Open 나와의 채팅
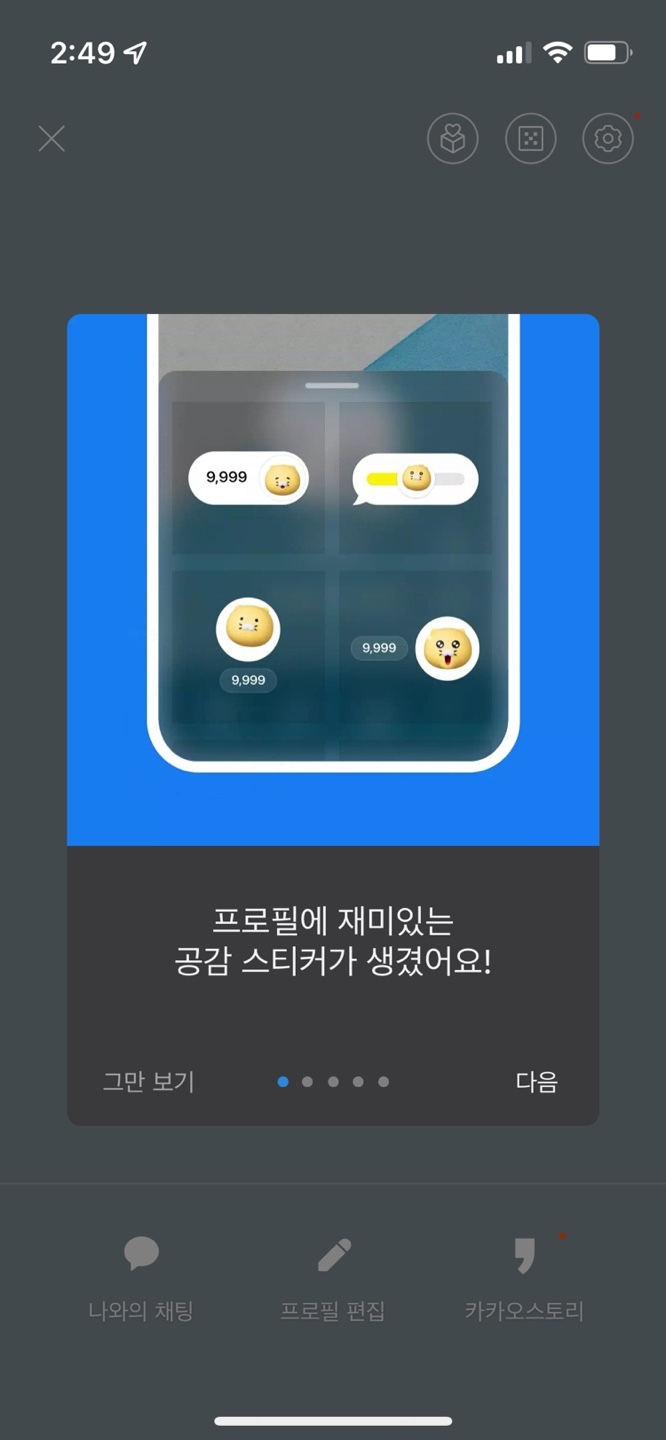Viewport: 666px width, 1440px height. point(141,1273)
